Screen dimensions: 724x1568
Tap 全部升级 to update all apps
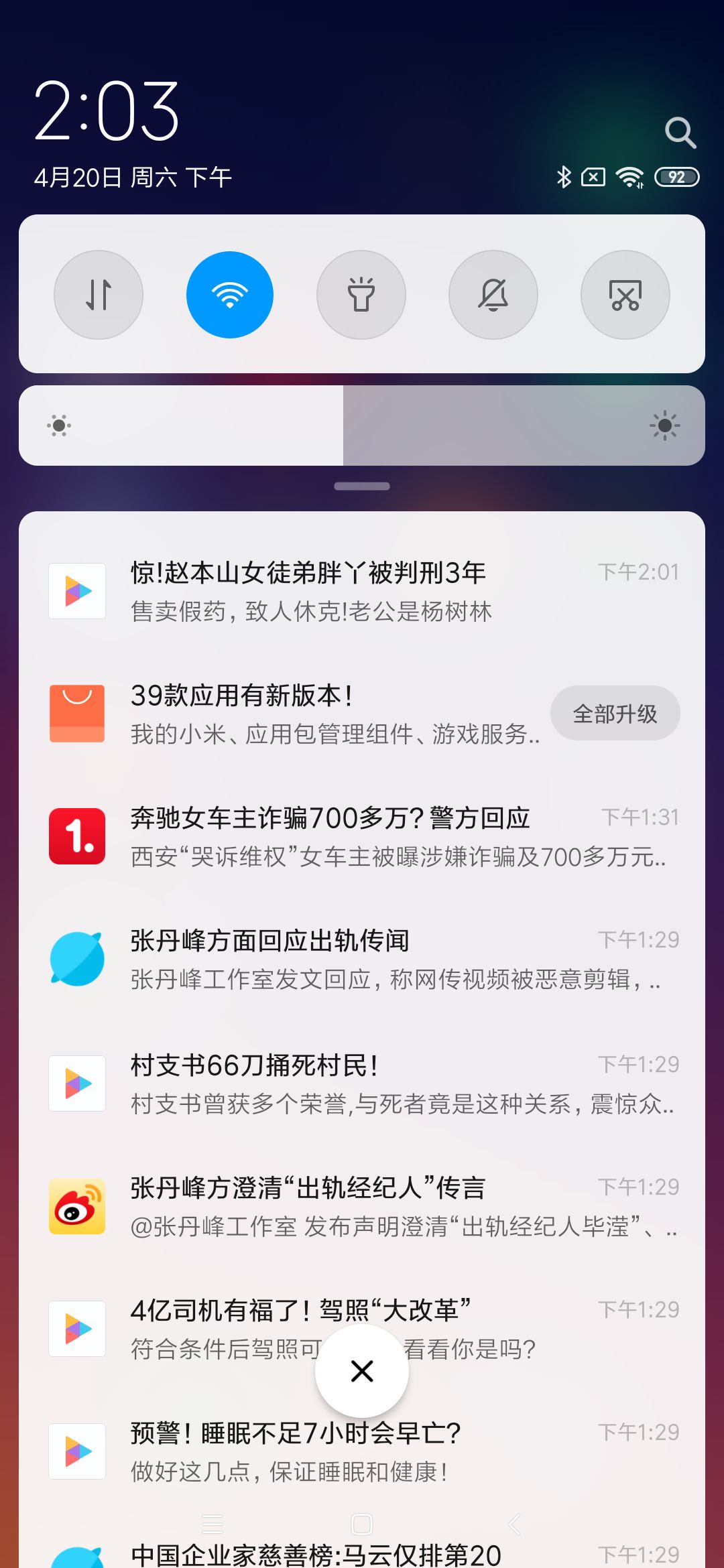click(615, 714)
